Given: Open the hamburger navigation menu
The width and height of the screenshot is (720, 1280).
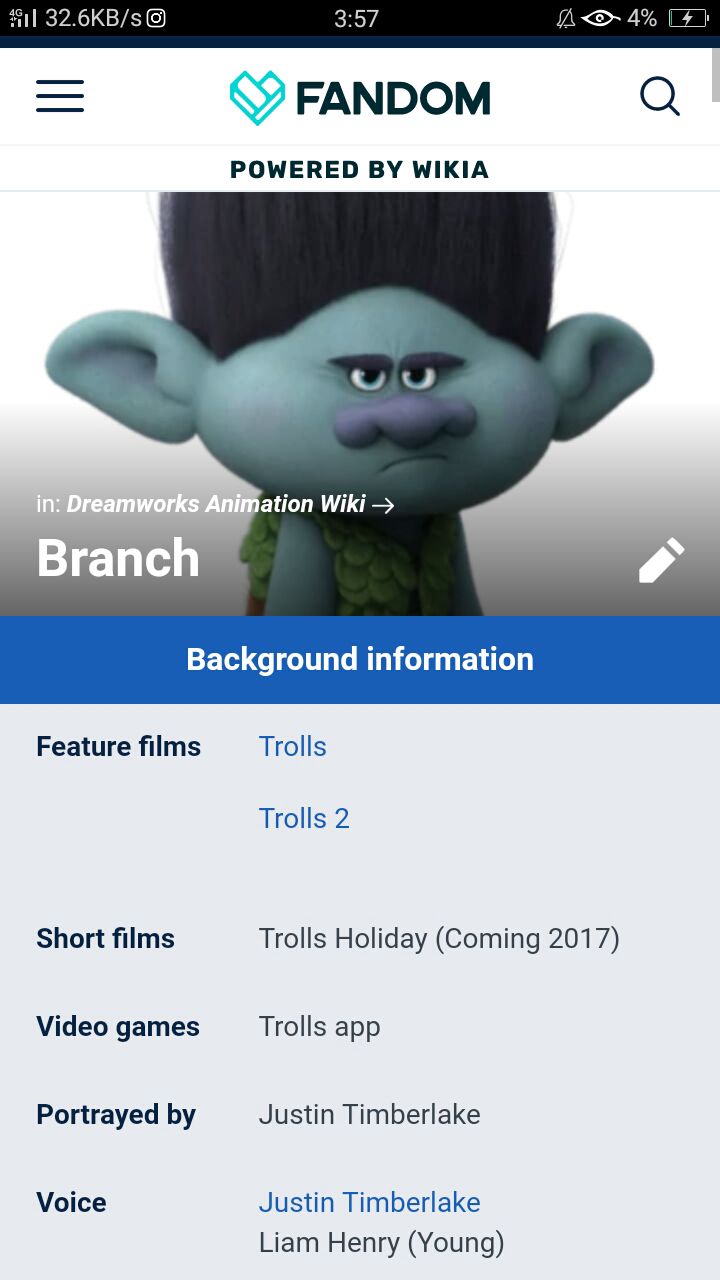Looking at the screenshot, I should 60,97.
